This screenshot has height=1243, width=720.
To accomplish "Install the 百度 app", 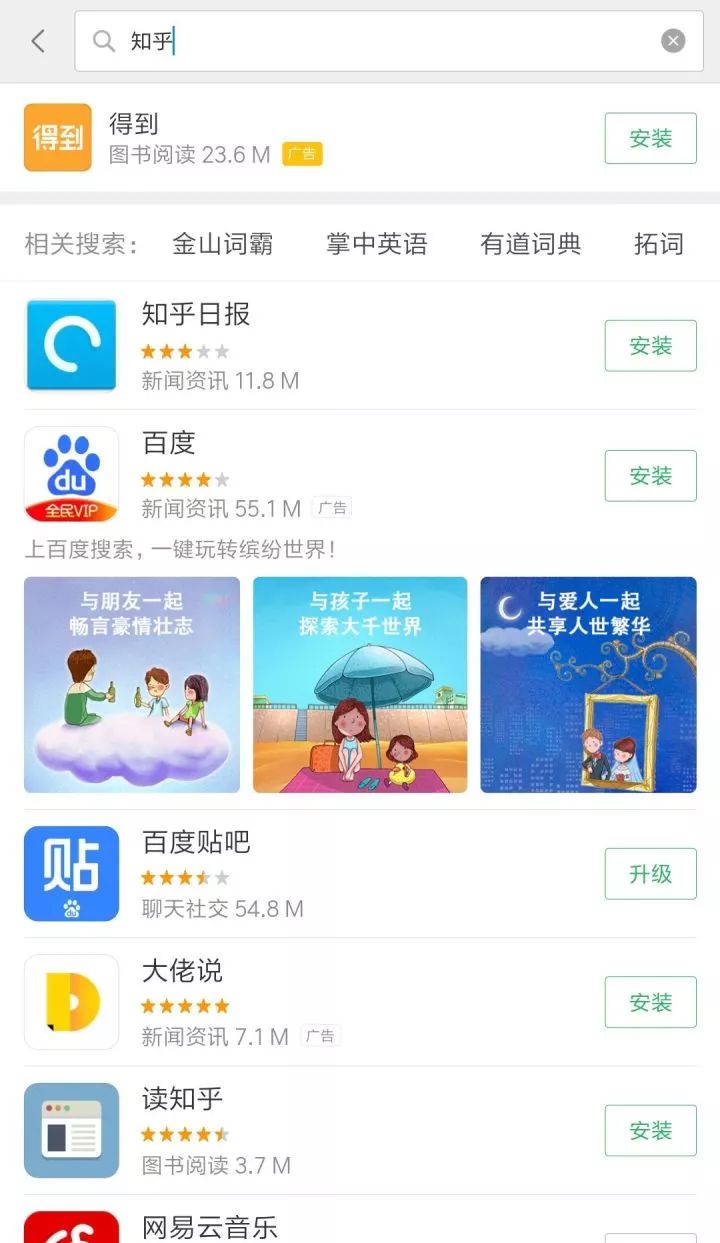I will click(x=650, y=476).
